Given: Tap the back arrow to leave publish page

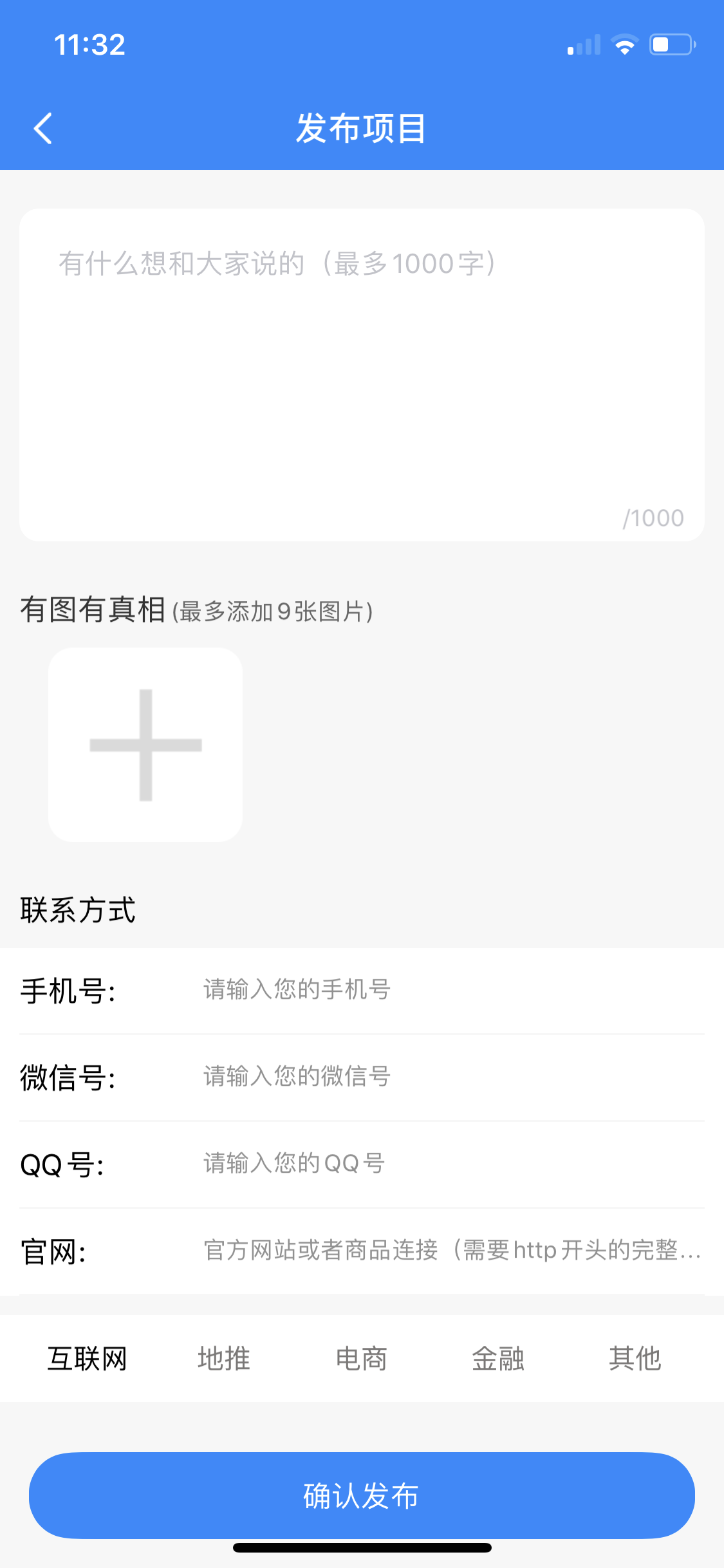Looking at the screenshot, I should point(42,127).
